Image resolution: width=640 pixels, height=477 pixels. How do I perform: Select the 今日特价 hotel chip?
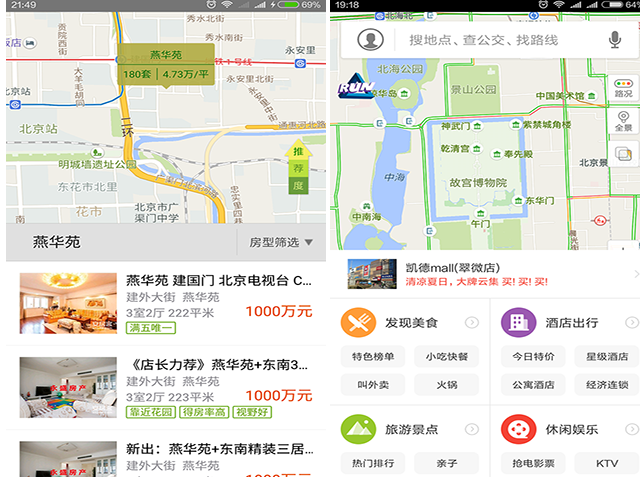point(533,357)
